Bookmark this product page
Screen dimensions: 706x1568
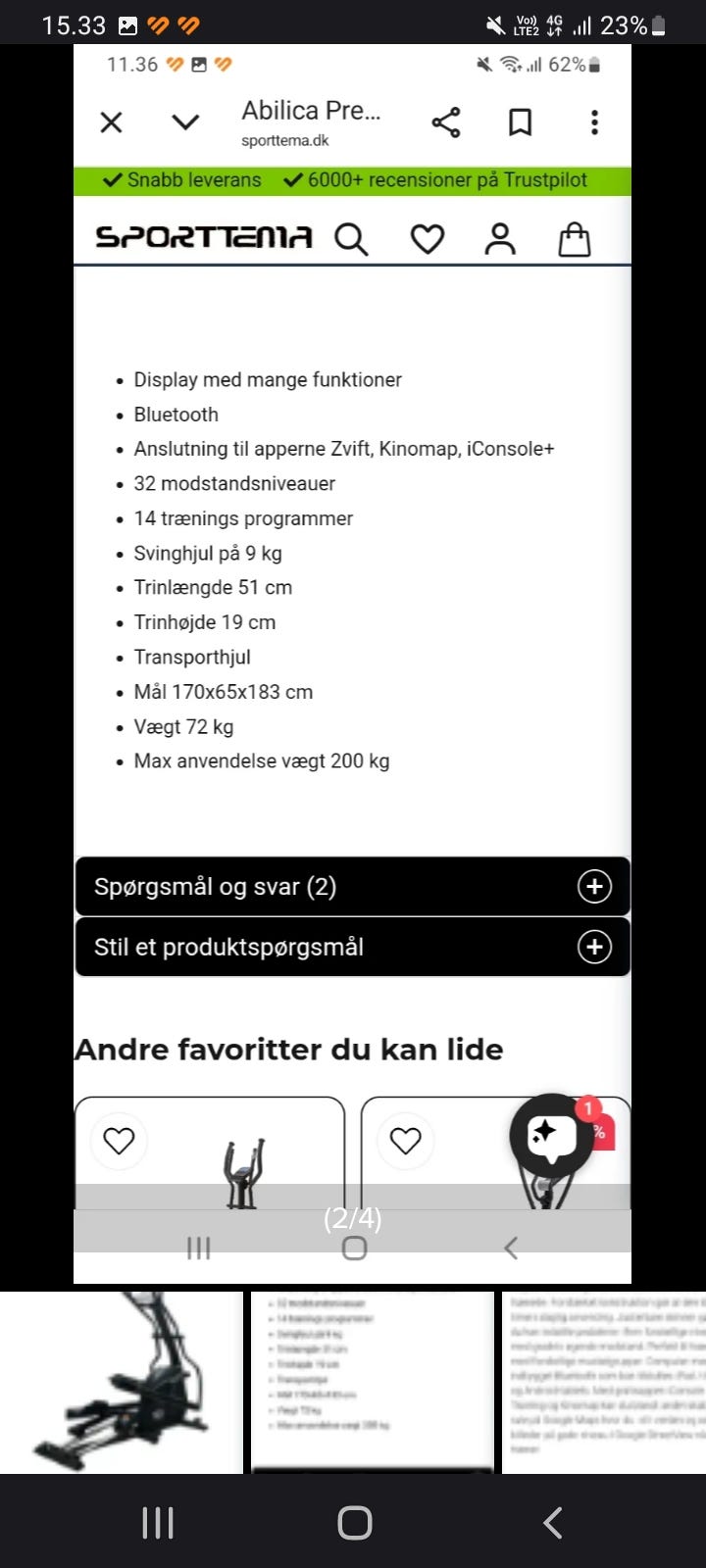pos(520,122)
